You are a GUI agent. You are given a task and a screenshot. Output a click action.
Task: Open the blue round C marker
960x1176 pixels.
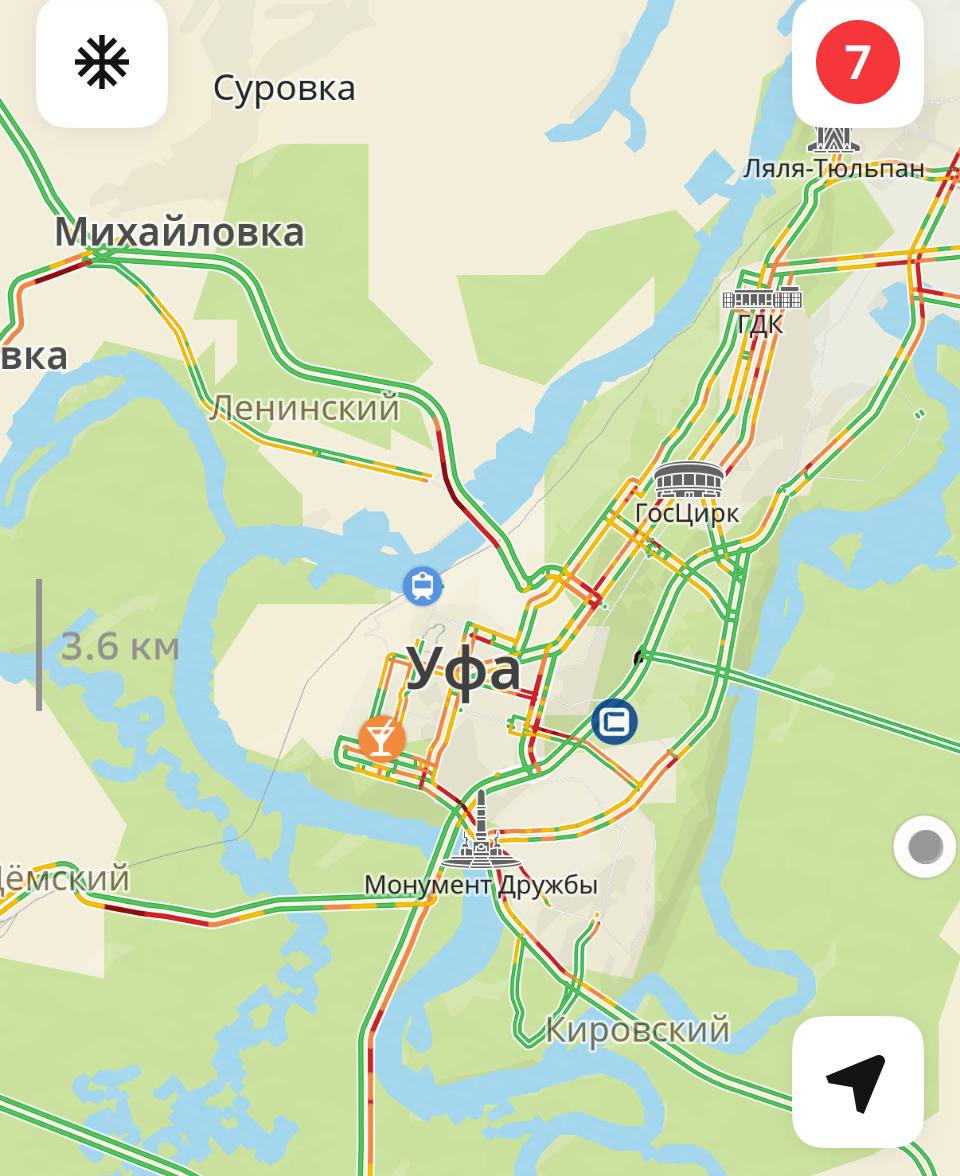pos(614,721)
